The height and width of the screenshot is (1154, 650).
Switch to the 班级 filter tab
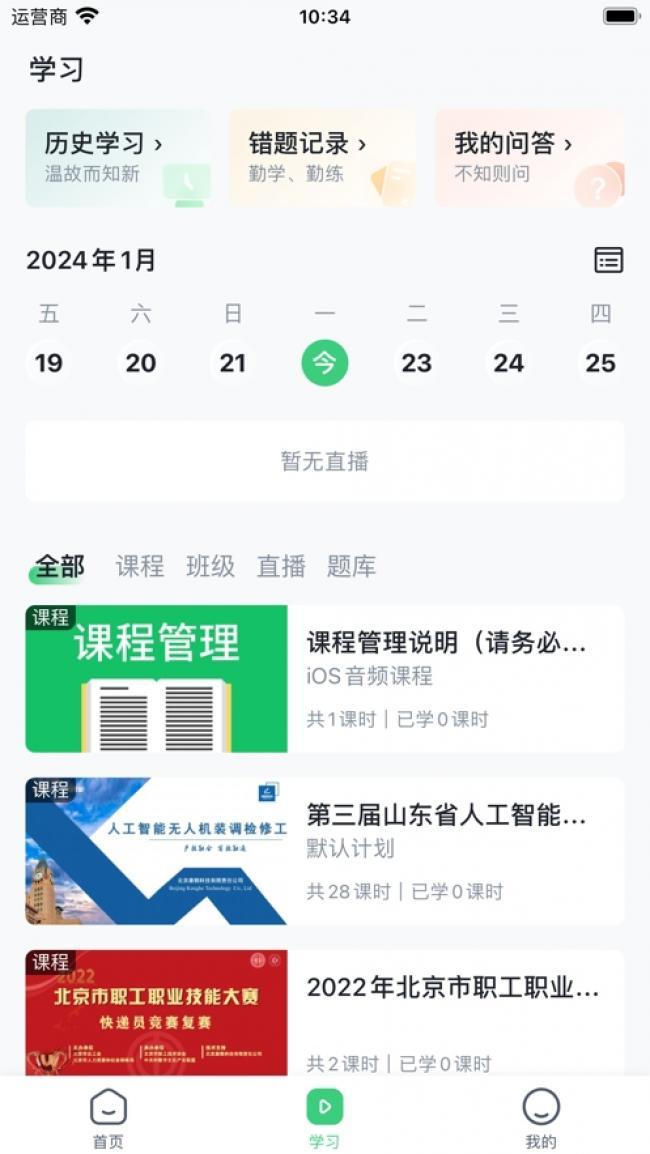pyautogui.click(x=210, y=567)
